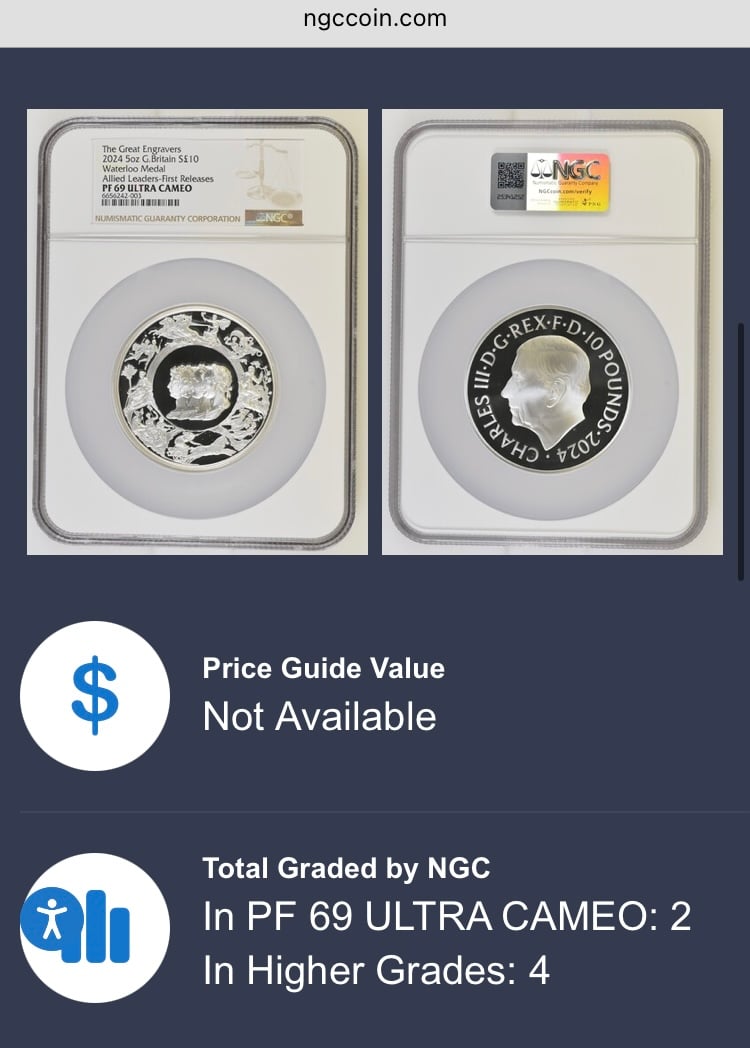Enlarge the coin obverse slab photo
This screenshot has width=750, height=1048.
pyautogui.click(x=197, y=332)
